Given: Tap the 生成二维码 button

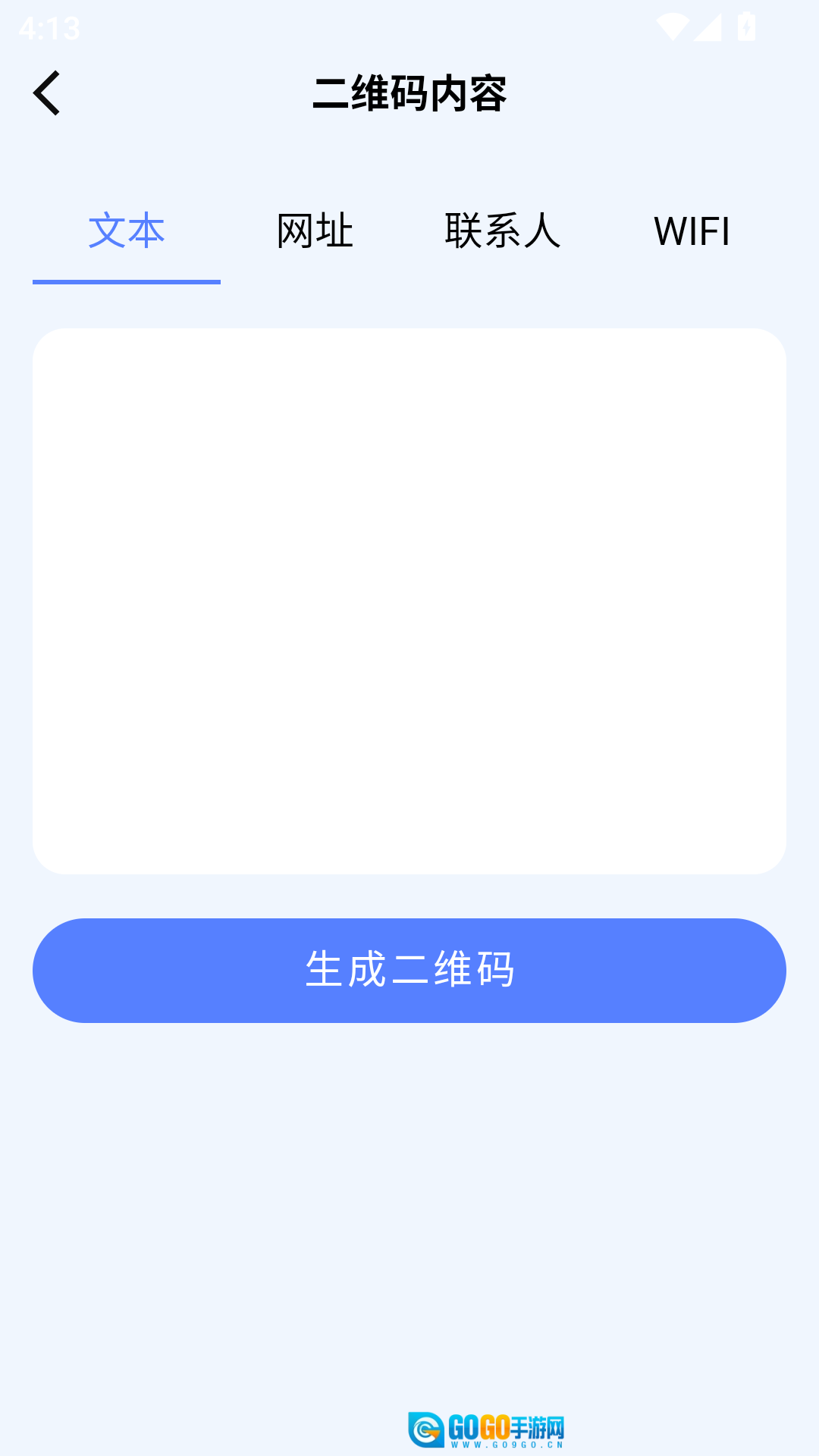Looking at the screenshot, I should [x=409, y=970].
